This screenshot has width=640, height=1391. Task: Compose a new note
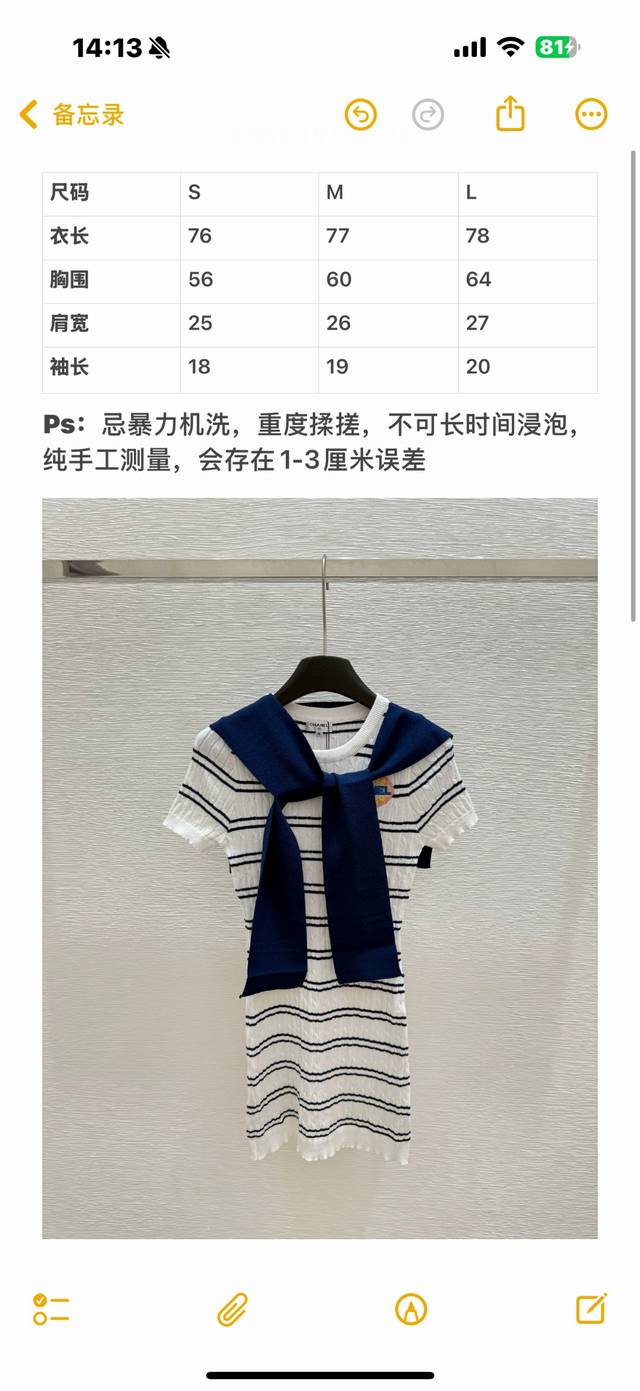click(591, 1308)
